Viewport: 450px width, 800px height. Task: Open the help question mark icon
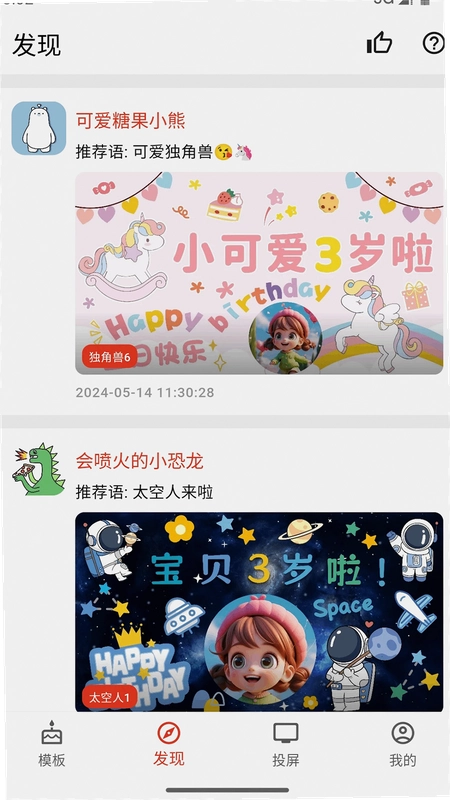433,43
